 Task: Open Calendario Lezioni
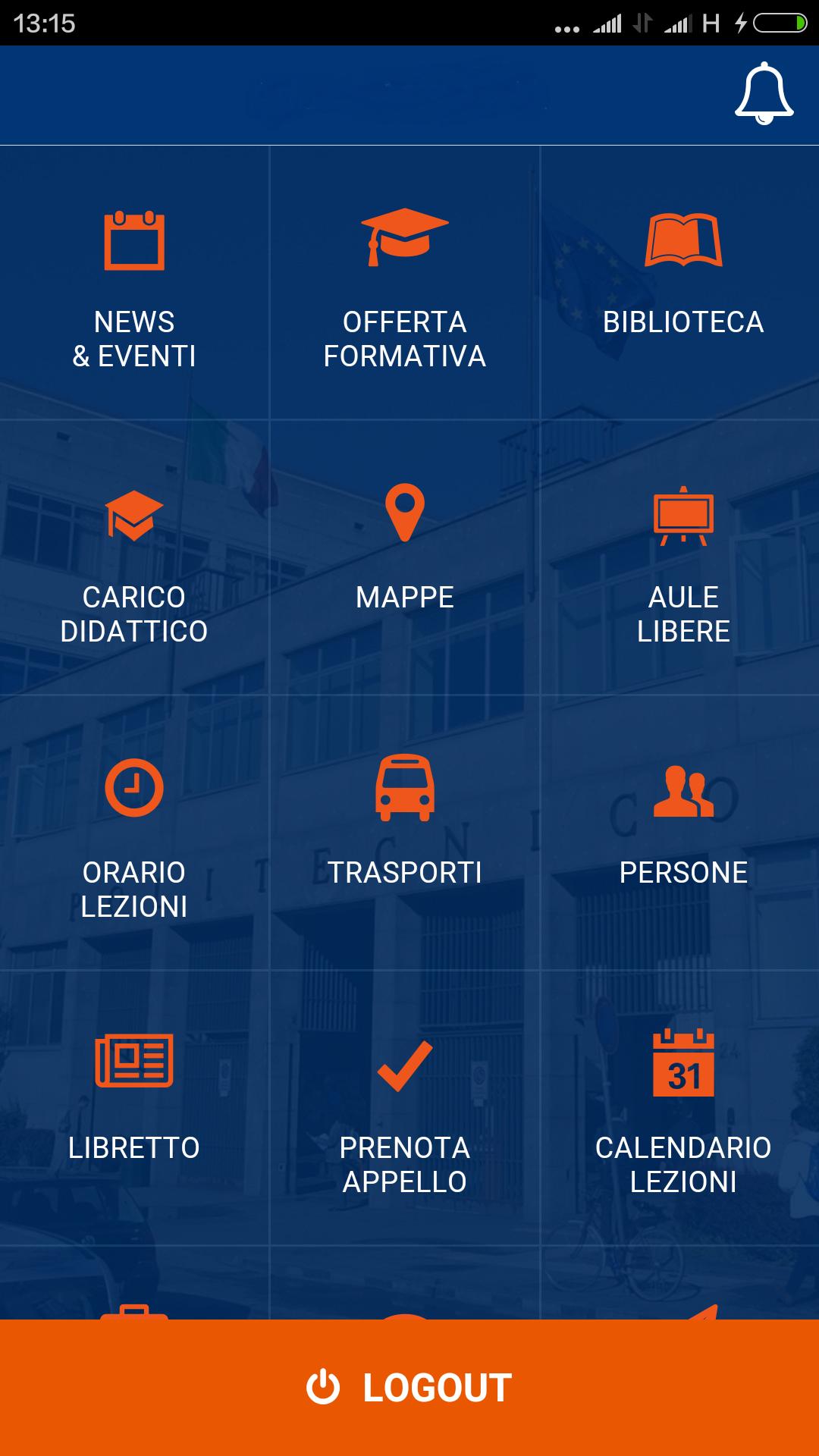(x=682, y=1109)
